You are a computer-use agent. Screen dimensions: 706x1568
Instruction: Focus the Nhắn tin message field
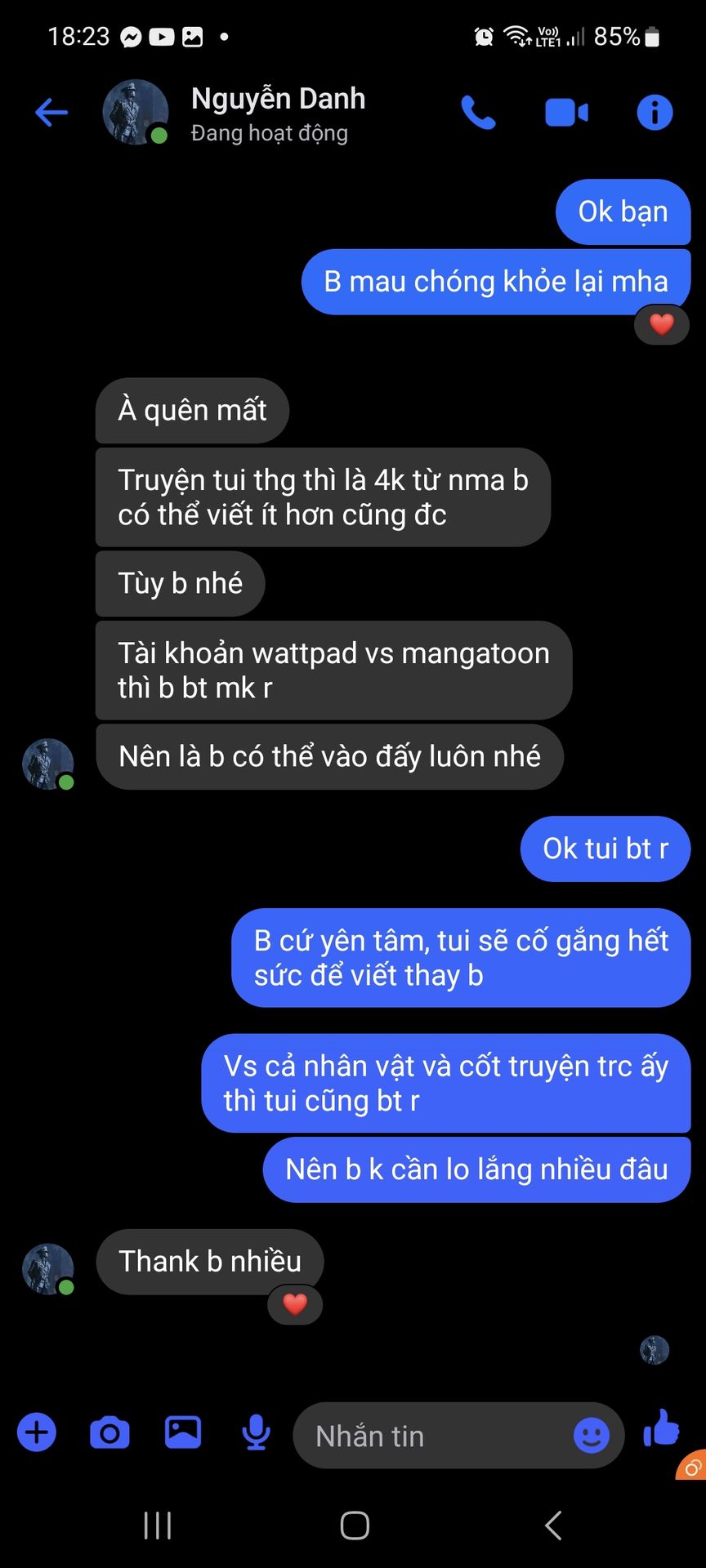tap(433, 1436)
